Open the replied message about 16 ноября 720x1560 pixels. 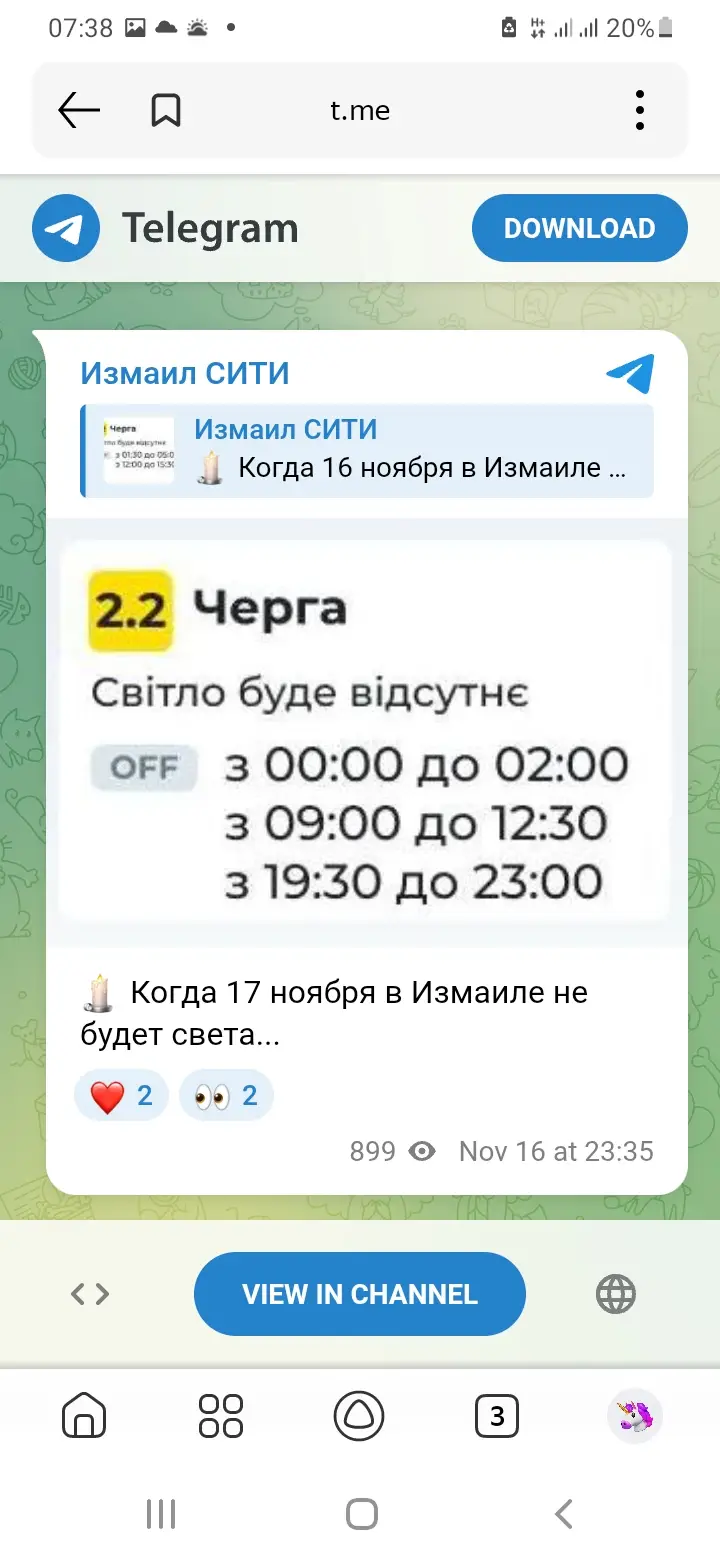pyautogui.click(x=367, y=450)
